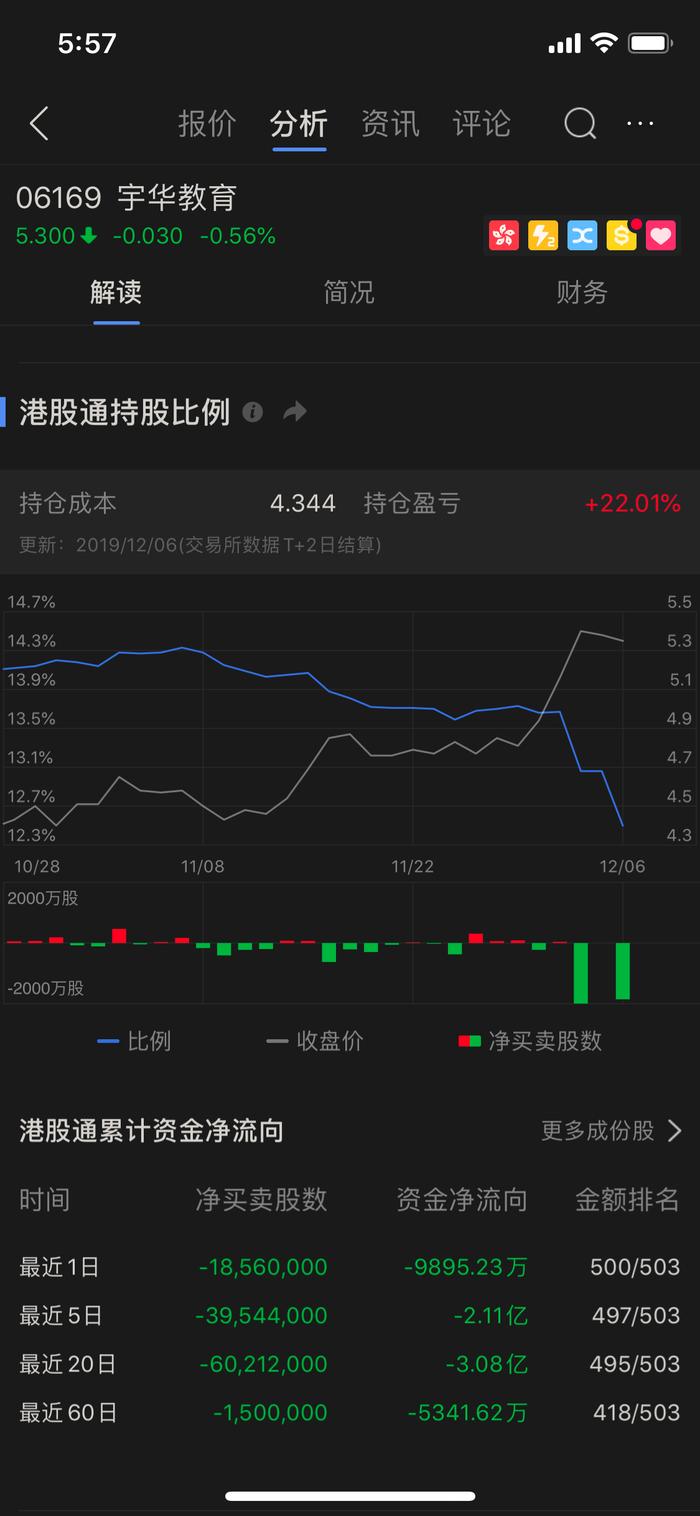
Task: Switch to the 报价 tab
Action: 207,124
